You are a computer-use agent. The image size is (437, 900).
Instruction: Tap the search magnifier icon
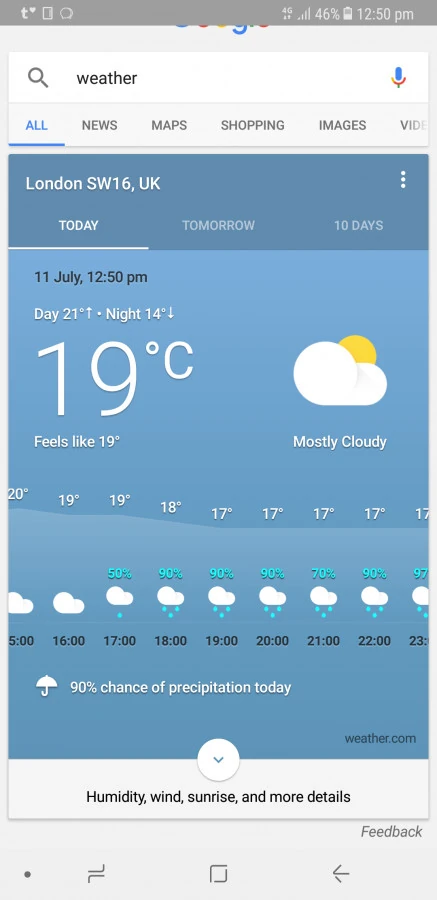38,77
